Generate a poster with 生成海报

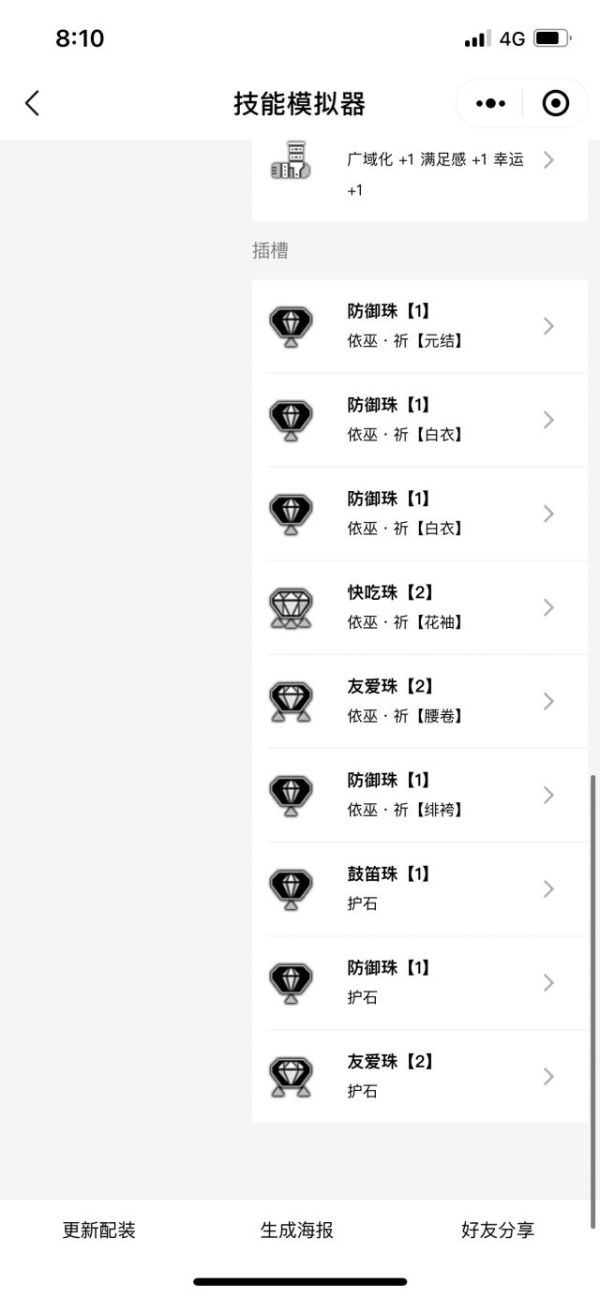point(297,1230)
